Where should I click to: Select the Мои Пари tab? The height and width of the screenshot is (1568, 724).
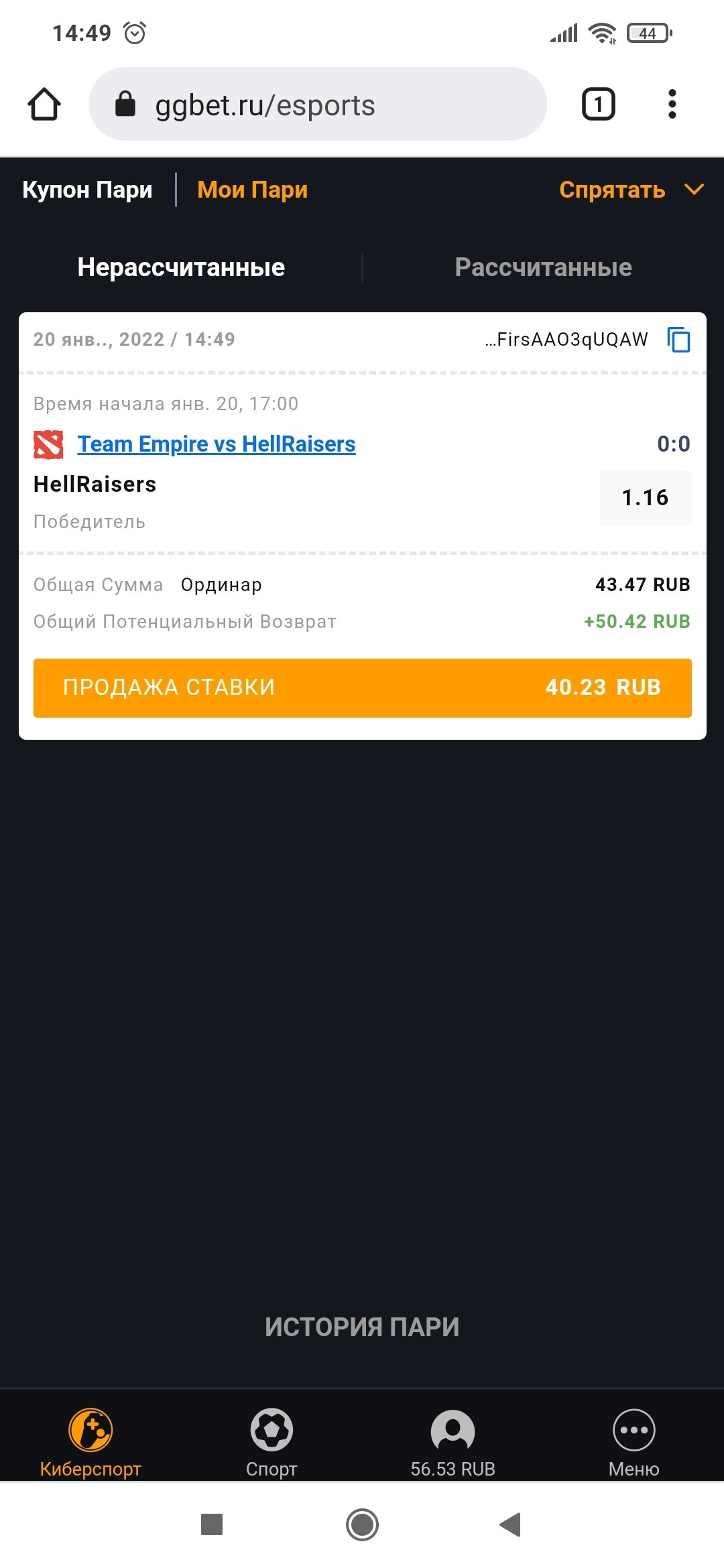(253, 190)
